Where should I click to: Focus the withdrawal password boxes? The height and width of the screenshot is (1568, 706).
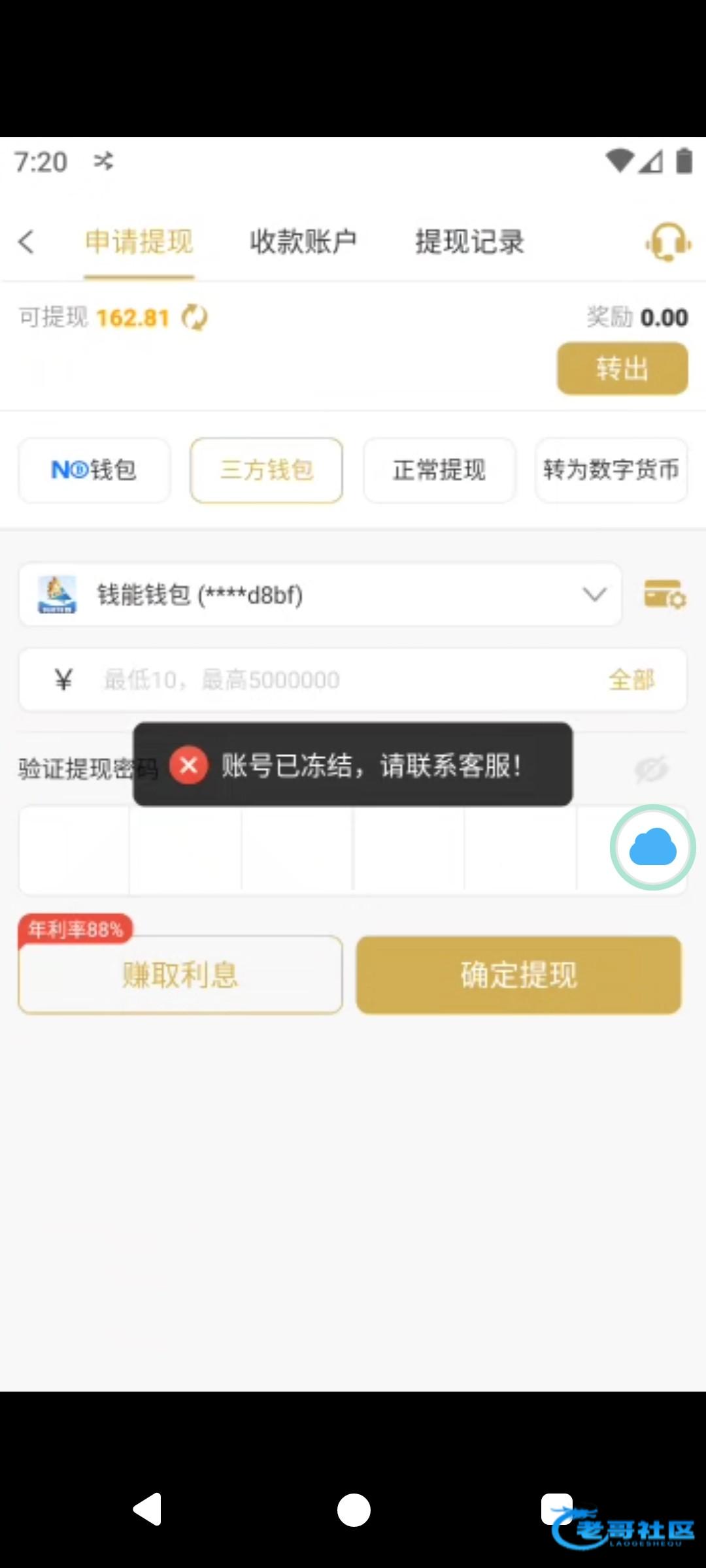coord(353,849)
